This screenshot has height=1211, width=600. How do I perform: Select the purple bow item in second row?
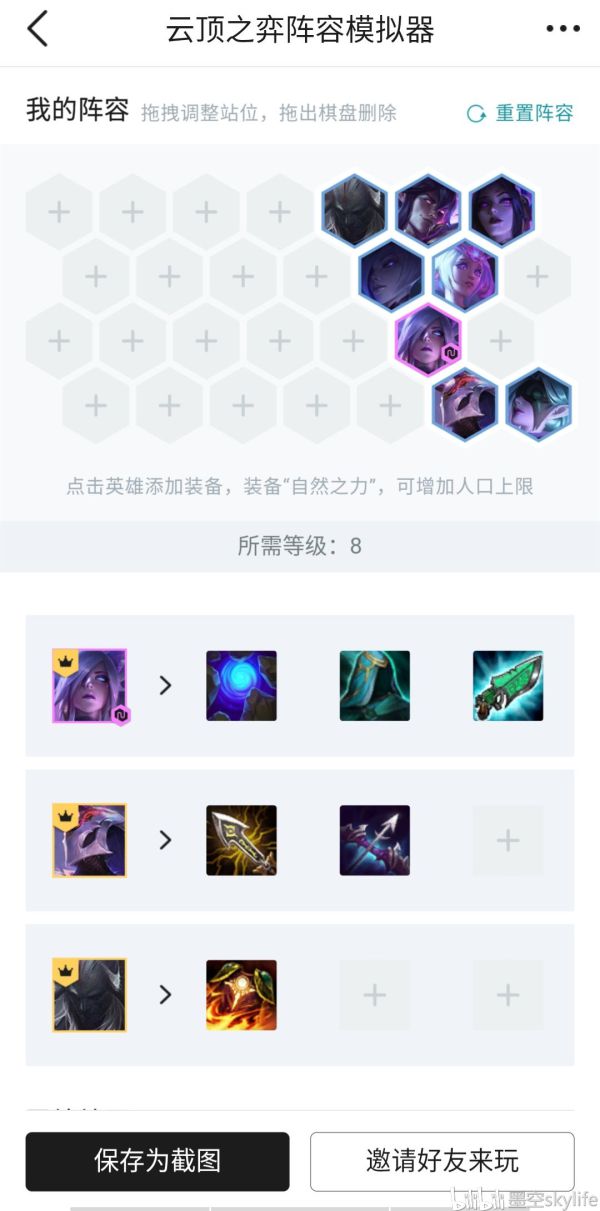pyautogui.click(x=374, y=840)
